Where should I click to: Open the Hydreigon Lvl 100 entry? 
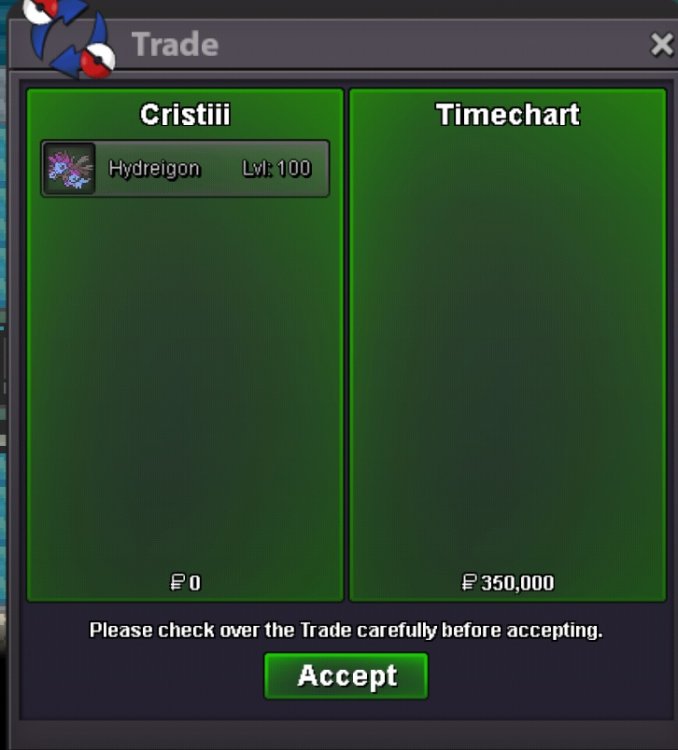(185, 168)
